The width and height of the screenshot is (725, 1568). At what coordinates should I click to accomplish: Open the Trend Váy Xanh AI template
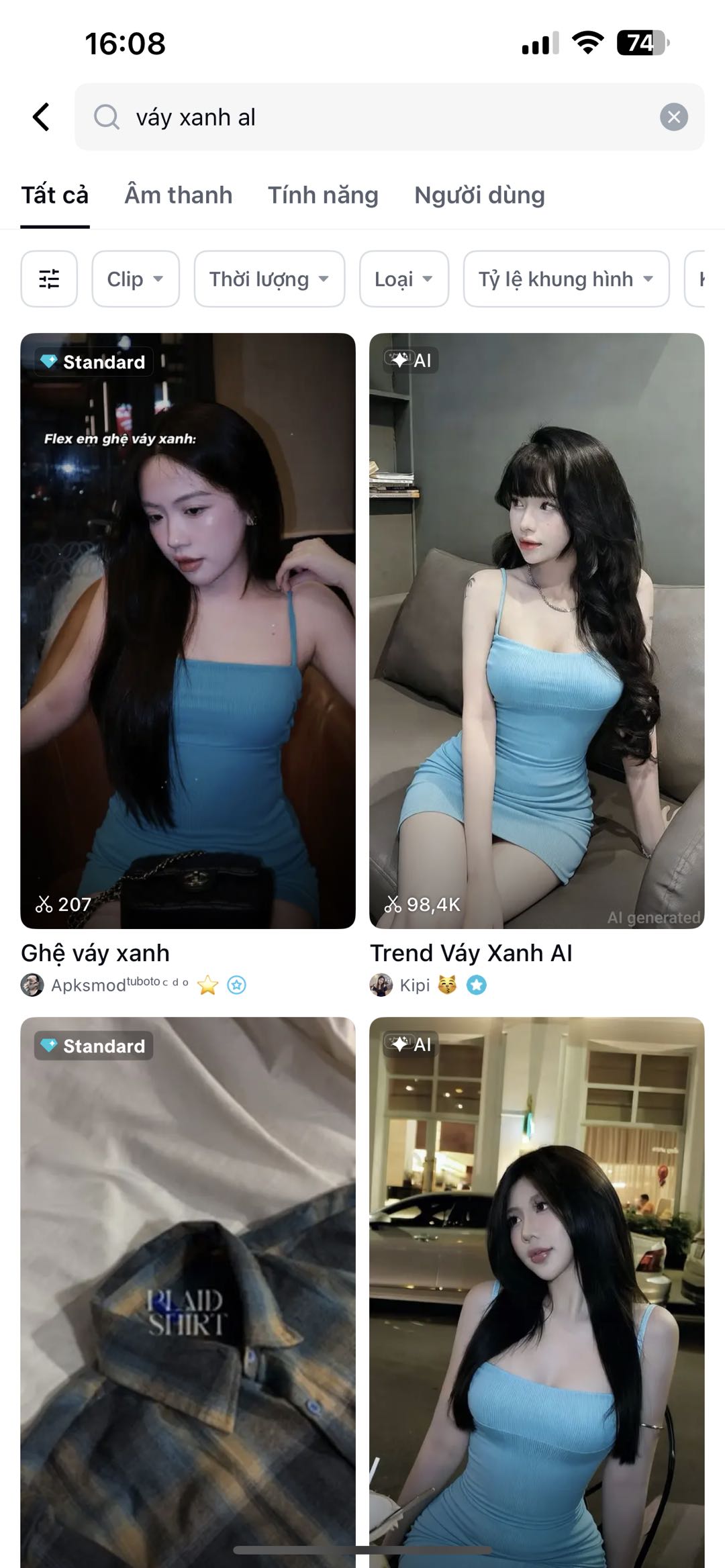point(536,631)
